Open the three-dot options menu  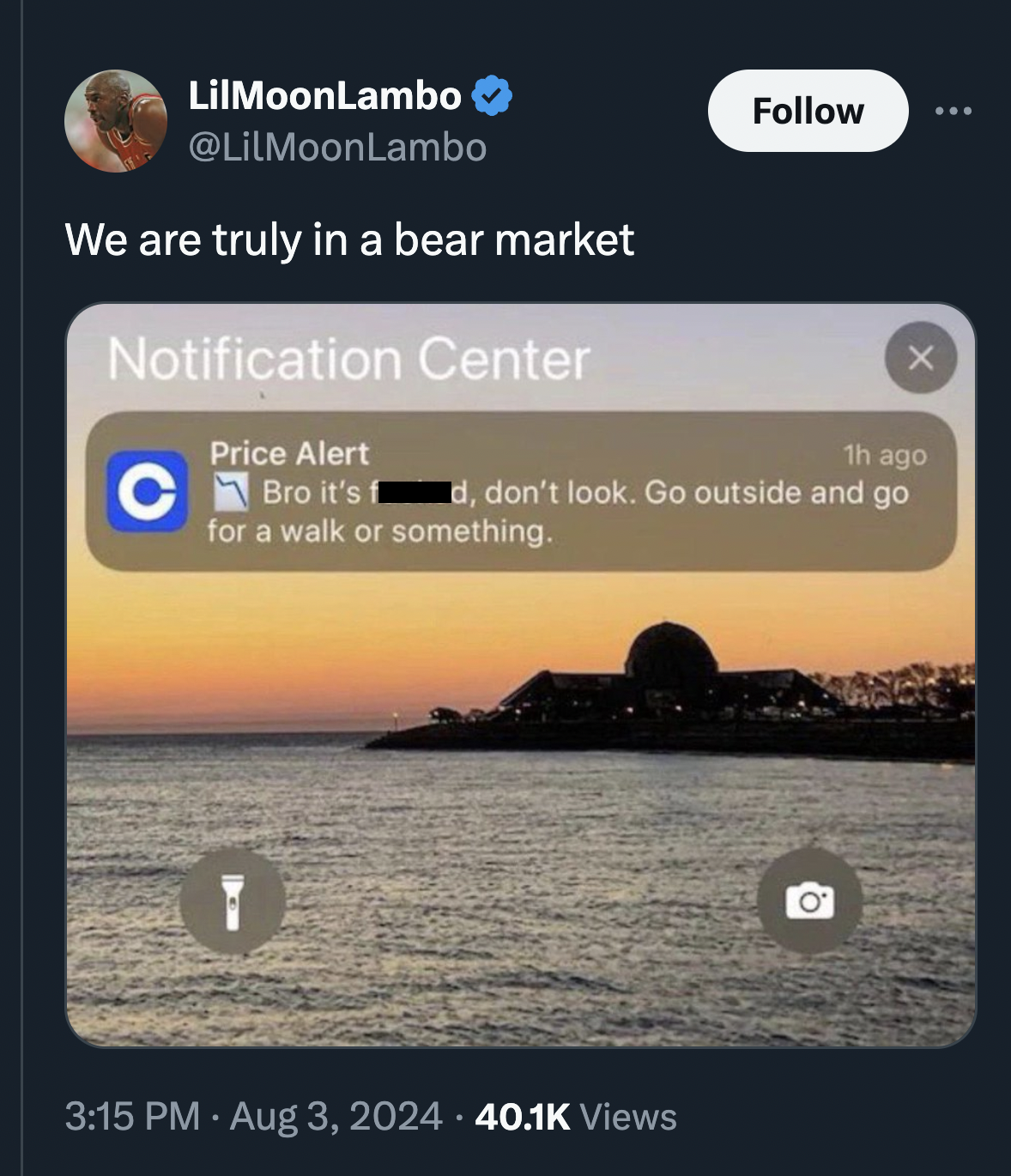click(953, 109)
